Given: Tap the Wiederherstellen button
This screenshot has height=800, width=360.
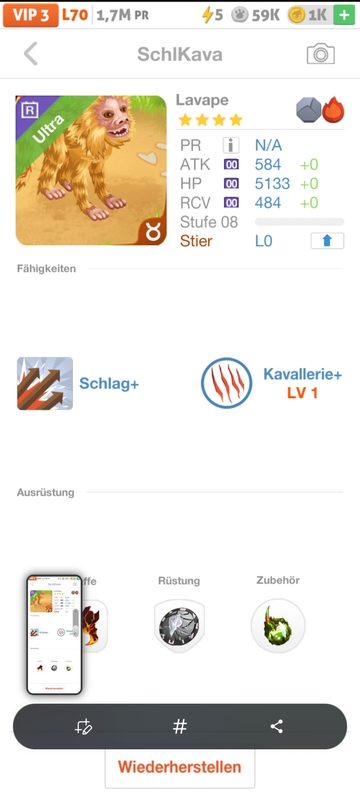Looking at the screenshot, I should click(179, 767).
